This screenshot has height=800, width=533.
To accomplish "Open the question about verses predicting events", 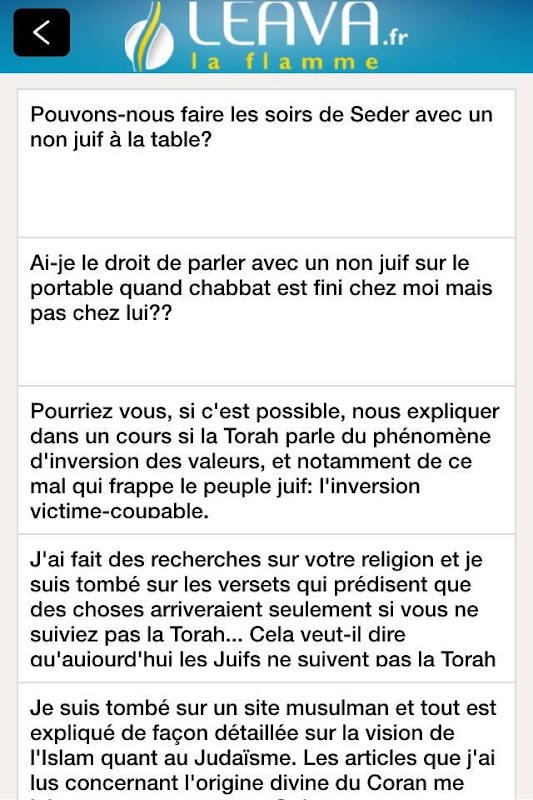I will (x=266, y=609).
